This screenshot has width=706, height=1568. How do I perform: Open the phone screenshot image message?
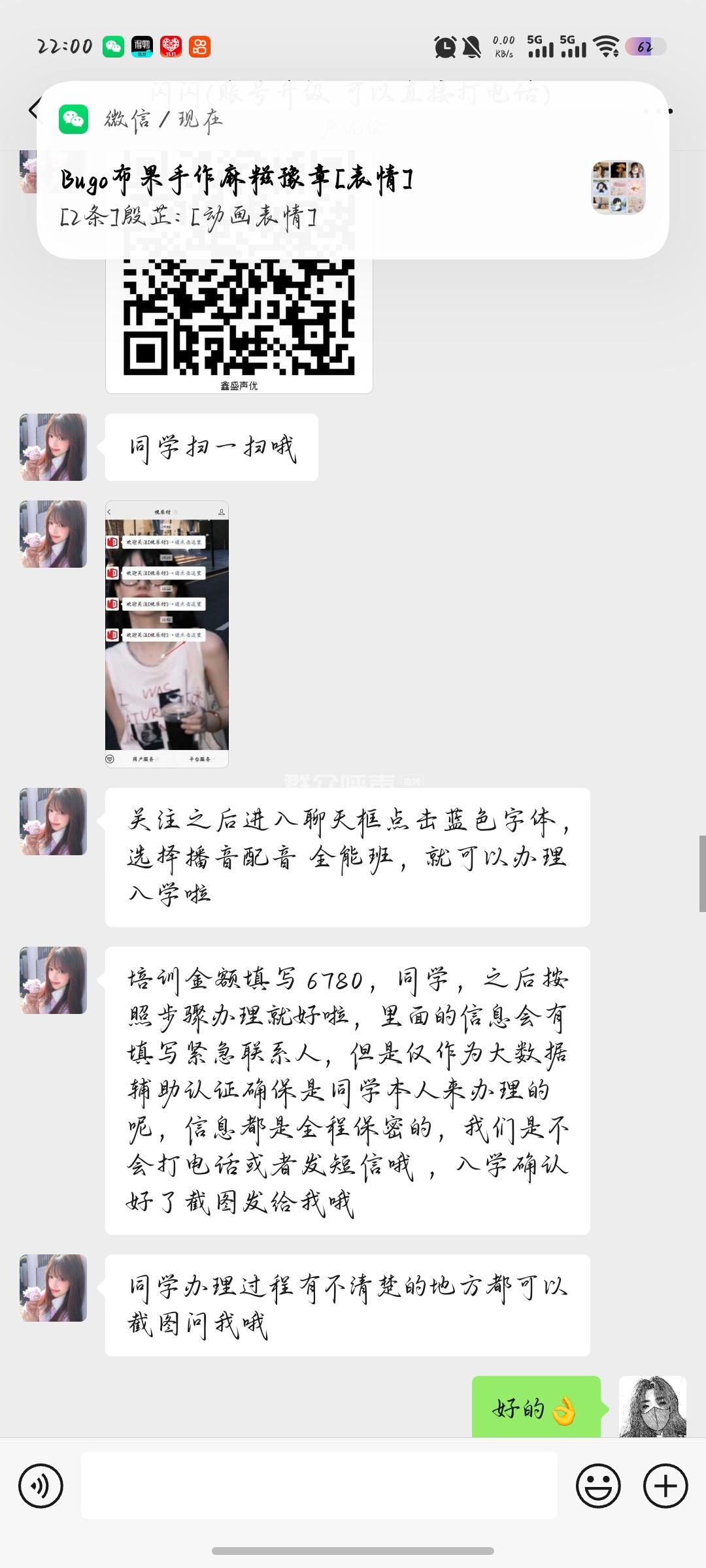167,634
